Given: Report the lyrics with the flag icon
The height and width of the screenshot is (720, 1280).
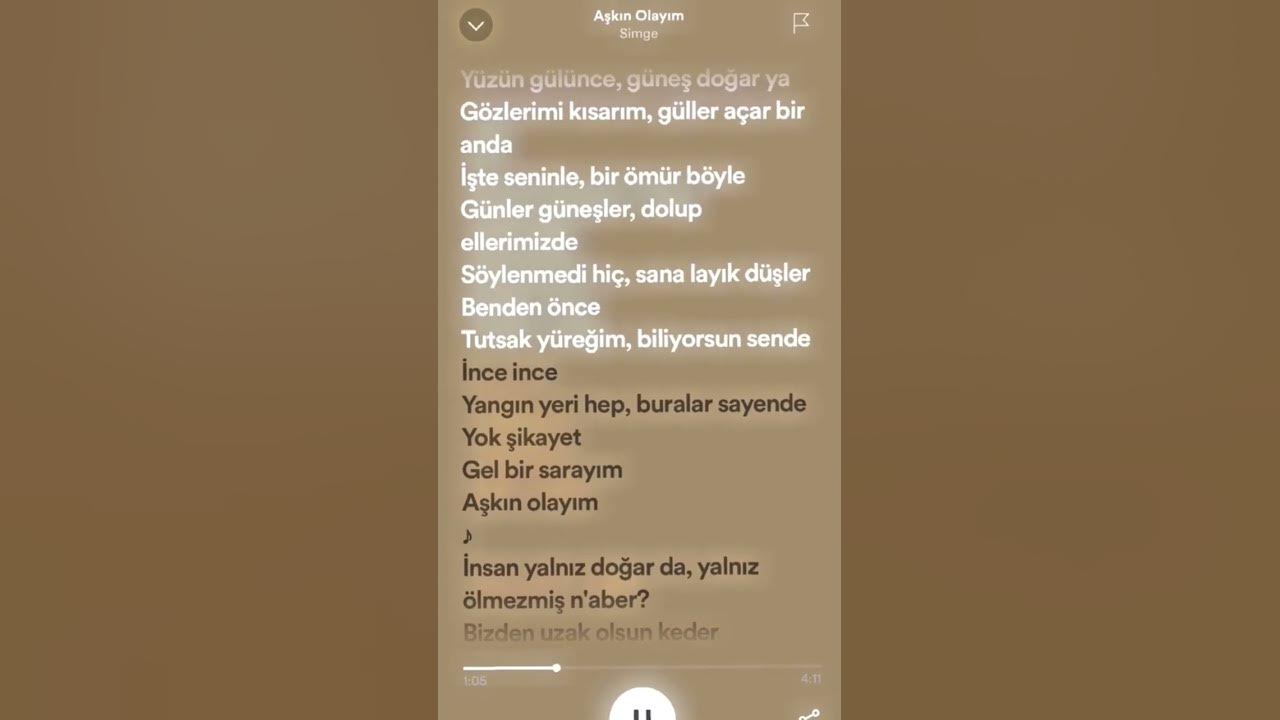Looking at the screenshot, I should (801, 23).
